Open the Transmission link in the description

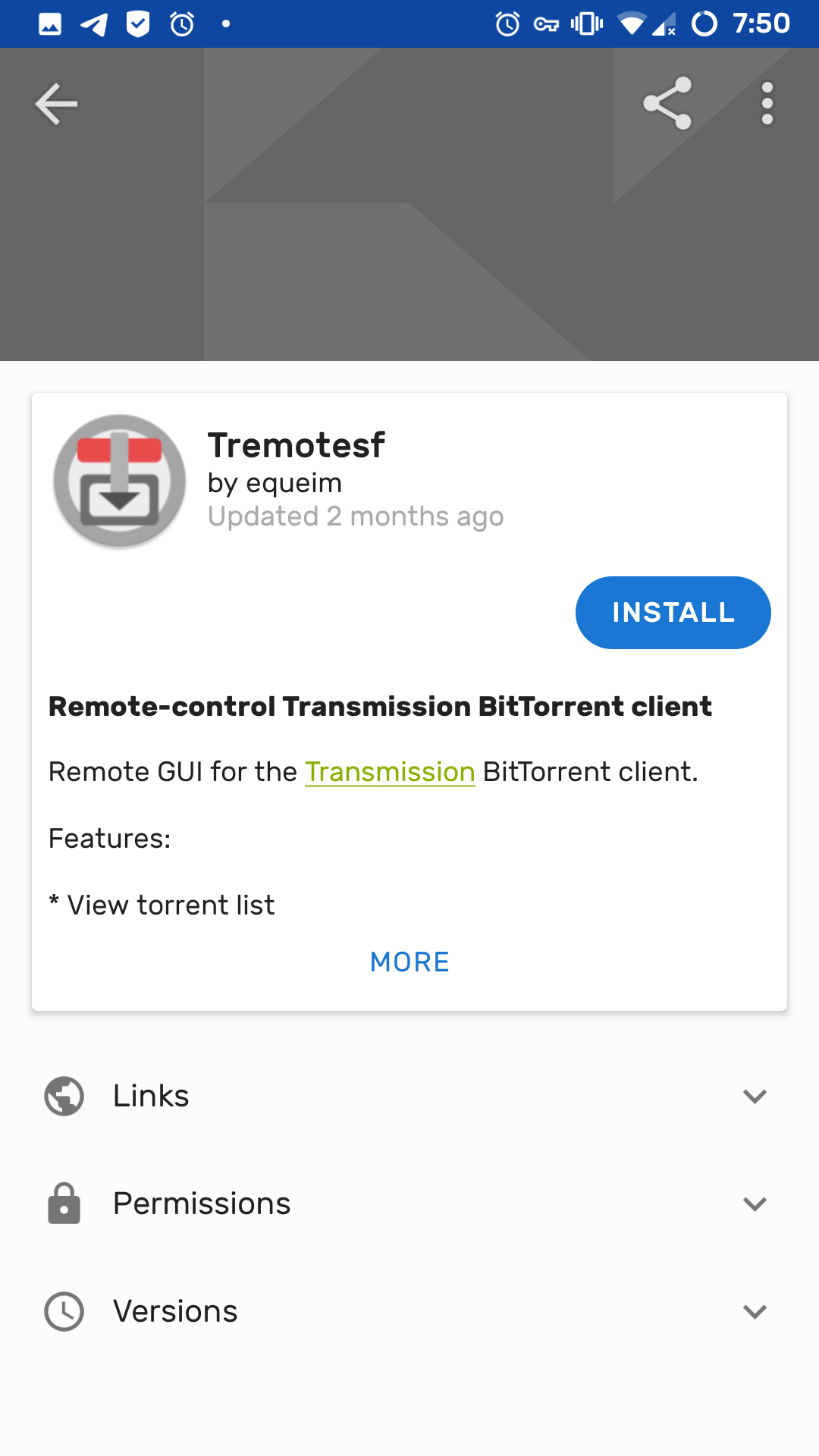point(390,772)
